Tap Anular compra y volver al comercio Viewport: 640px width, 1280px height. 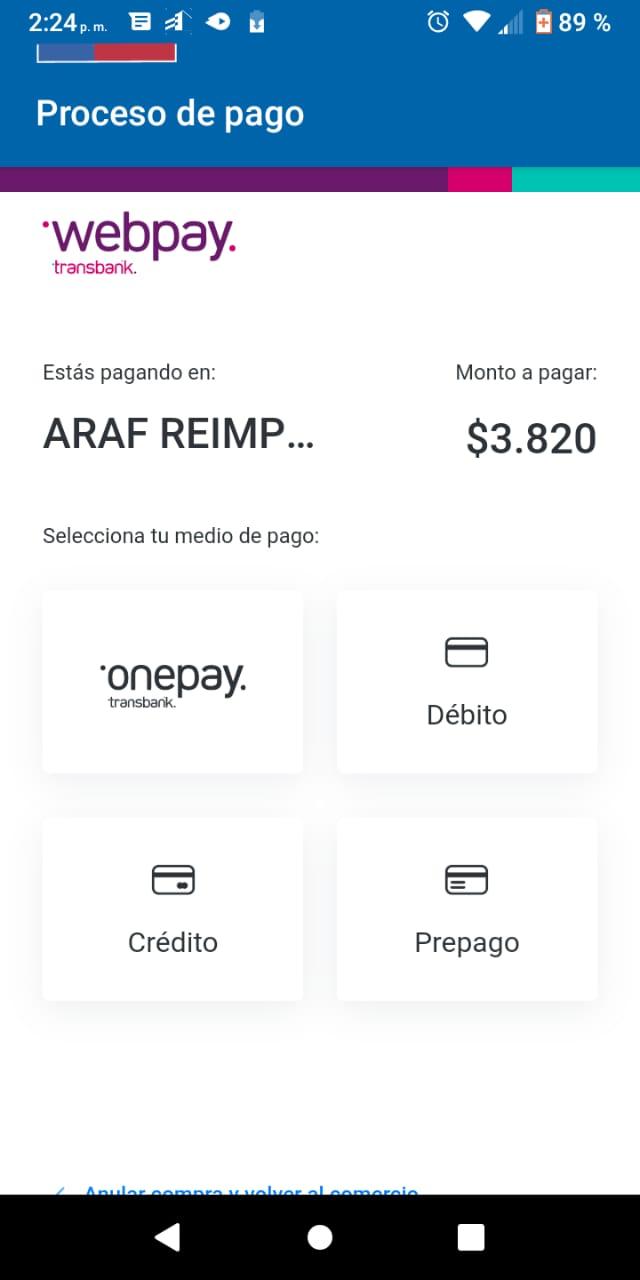click(250, 1190)
